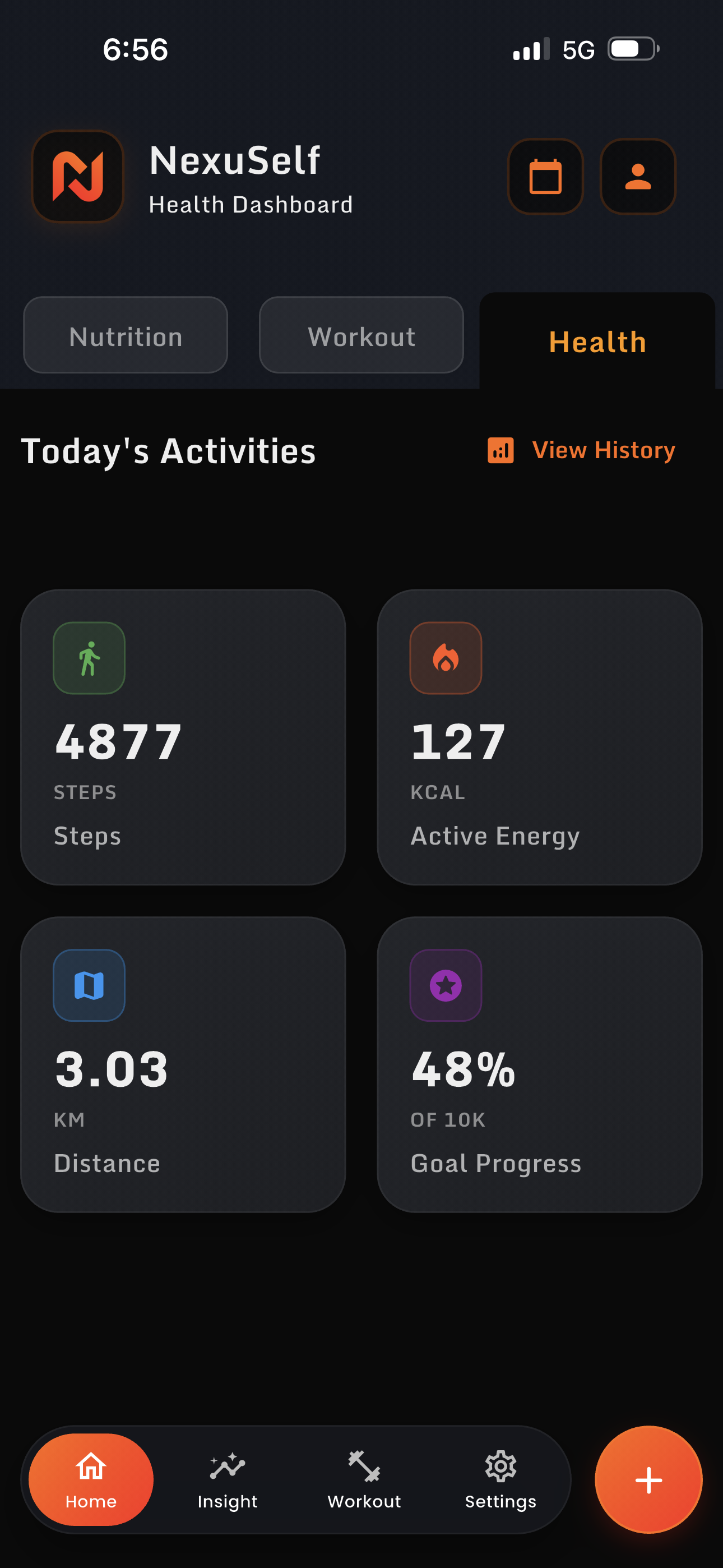Open the calendar icon in the header
723x1568 pixels.
tap(545, 177)
